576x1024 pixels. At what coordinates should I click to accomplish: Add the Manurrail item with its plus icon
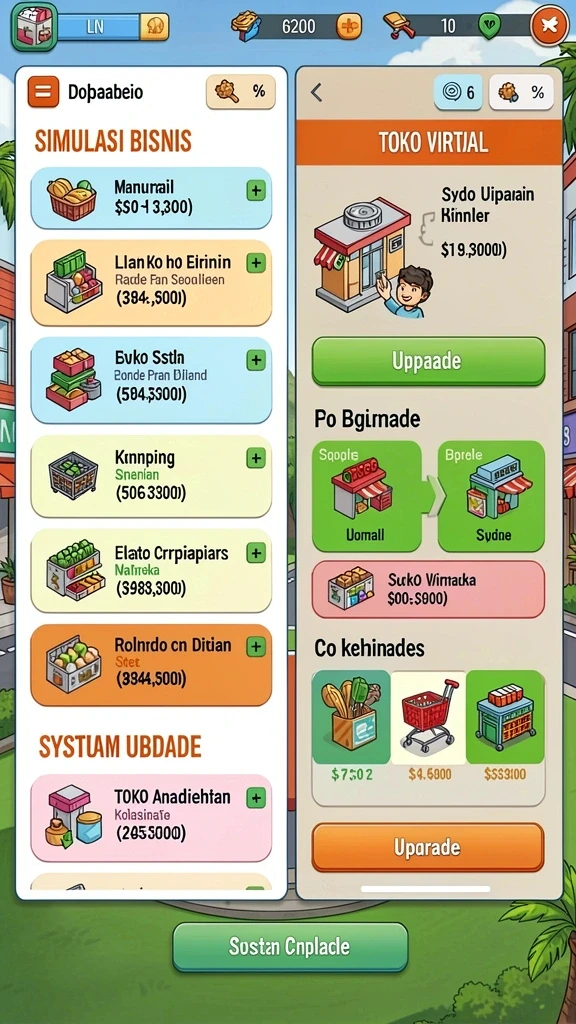pyautogui.click(x=255, y=191)
